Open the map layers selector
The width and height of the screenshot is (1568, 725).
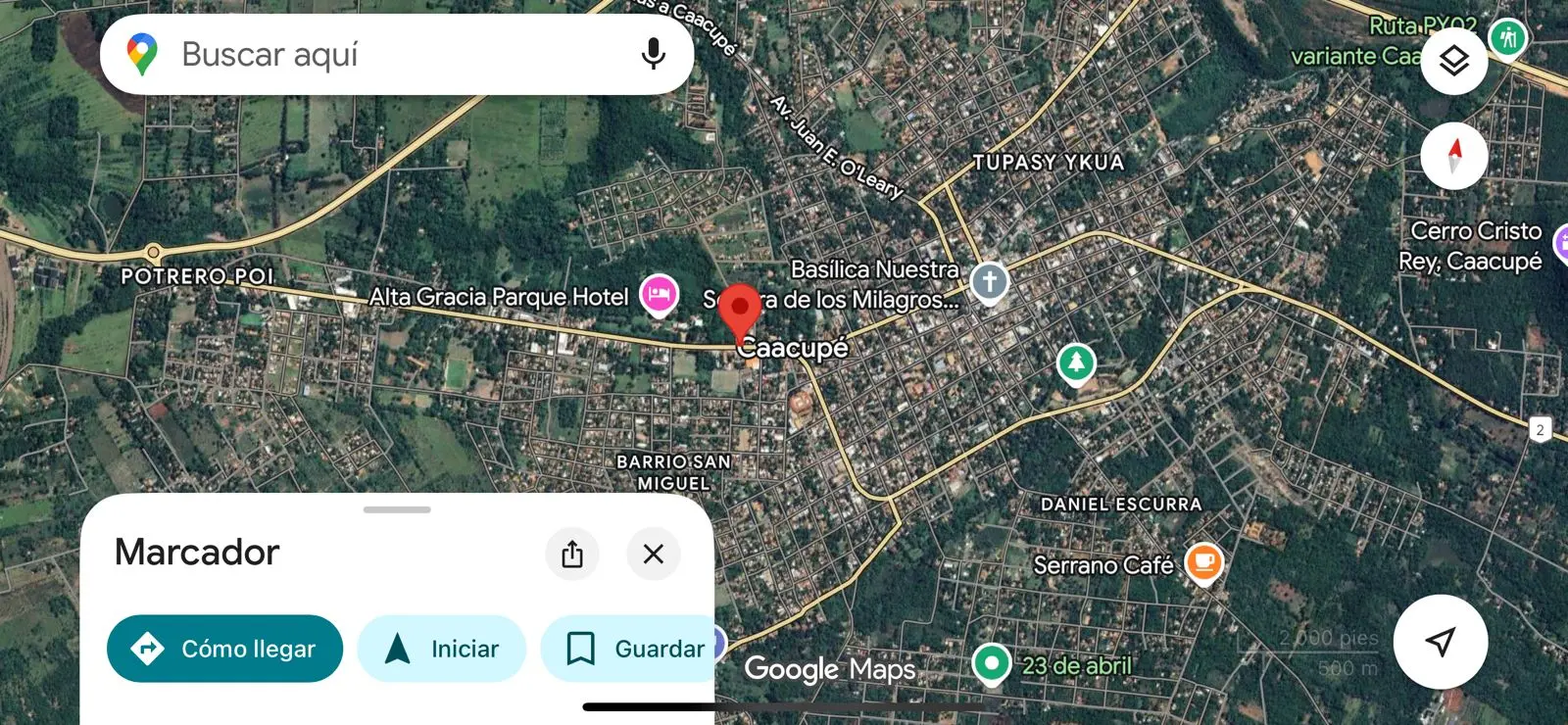[x=1454, y=61]
